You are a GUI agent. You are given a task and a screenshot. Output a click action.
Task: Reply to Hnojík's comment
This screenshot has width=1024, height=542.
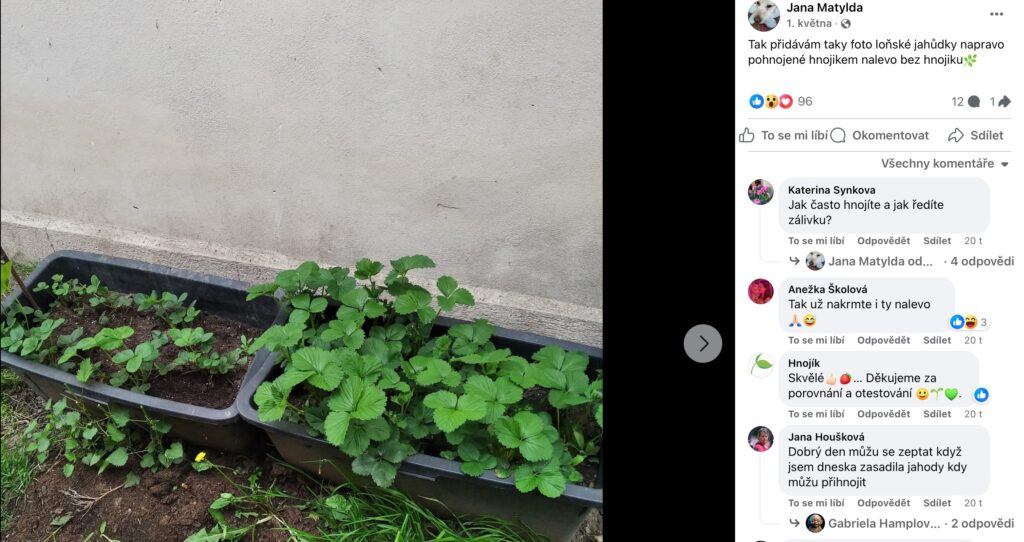pos(883,414)
